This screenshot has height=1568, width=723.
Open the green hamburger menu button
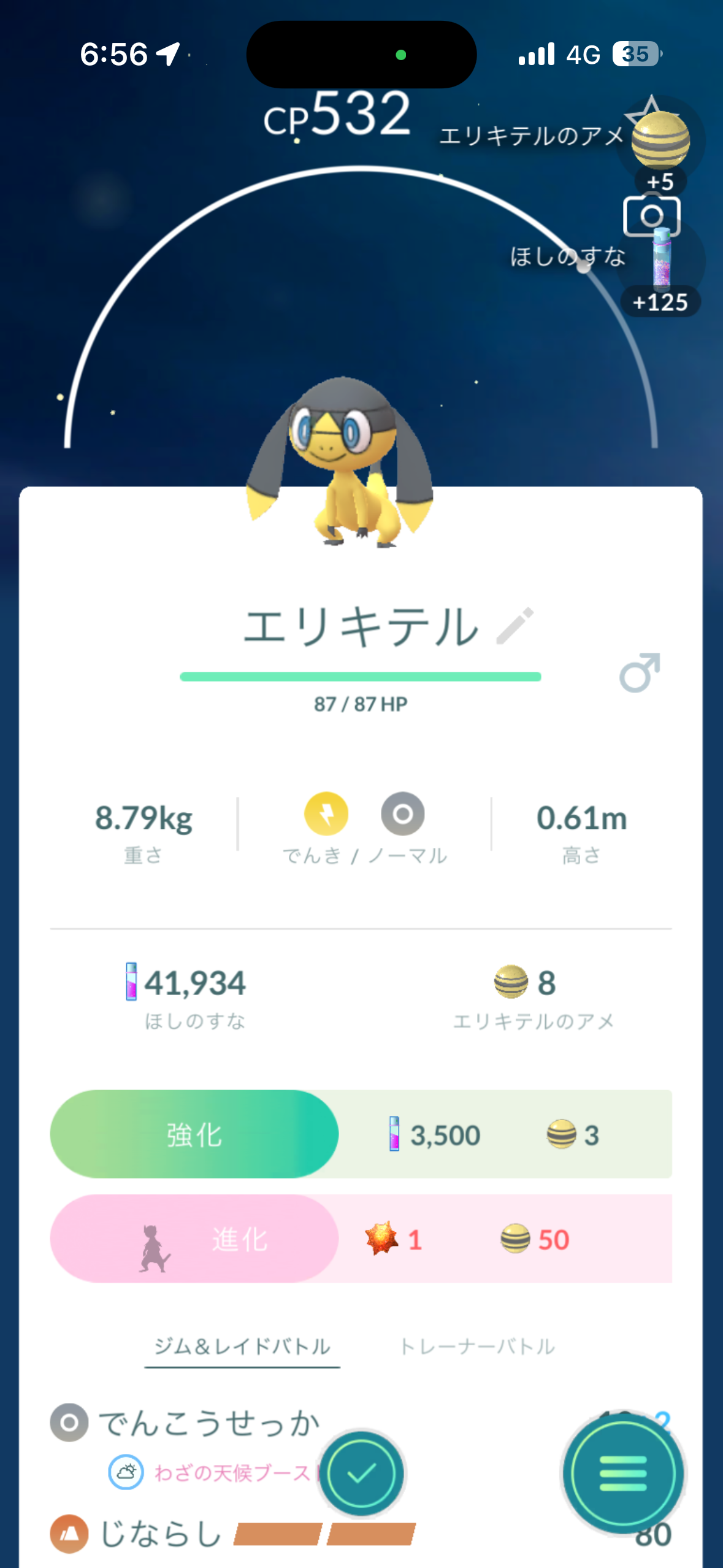pyautogui.click(x=622, y=1473)
